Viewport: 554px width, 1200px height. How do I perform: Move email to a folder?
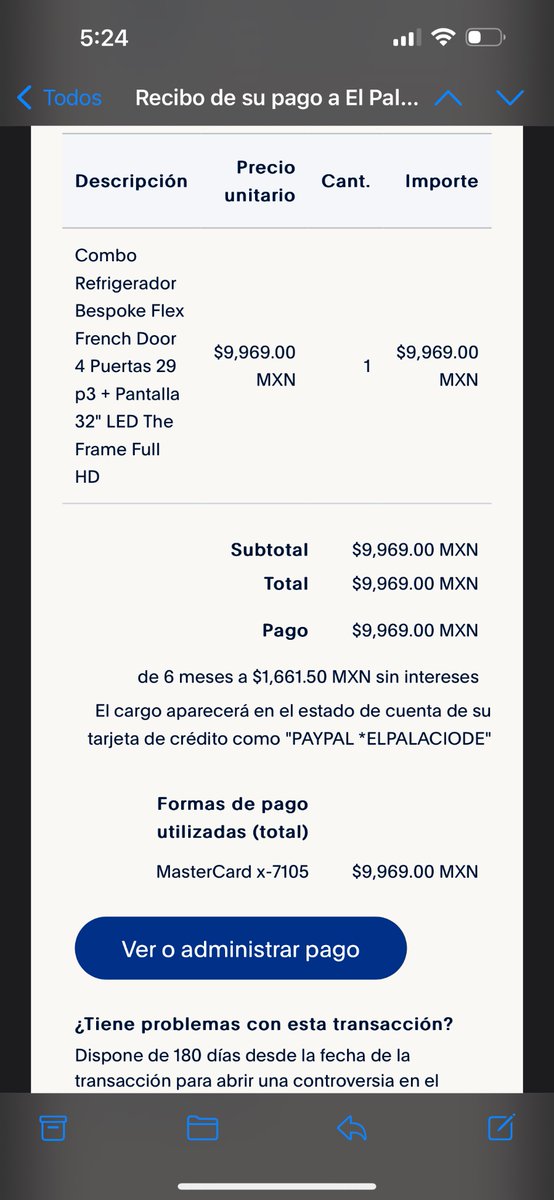click(x=202, y=1129)
